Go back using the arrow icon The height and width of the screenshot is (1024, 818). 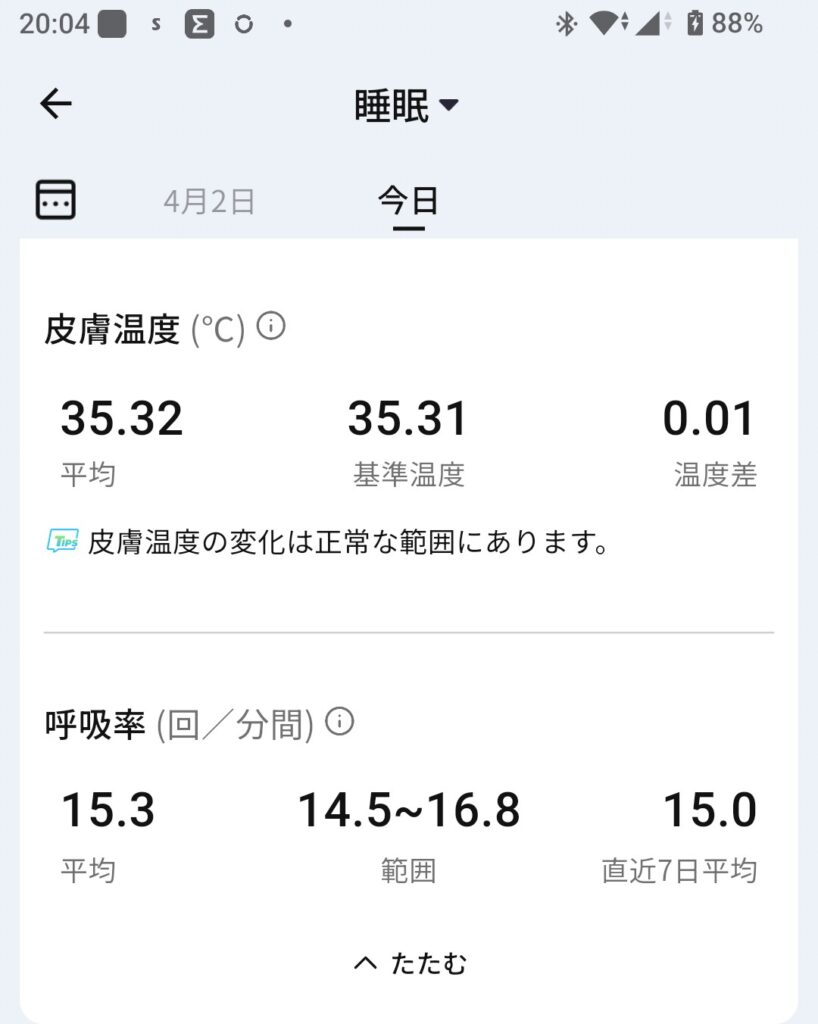click(56, 104)
